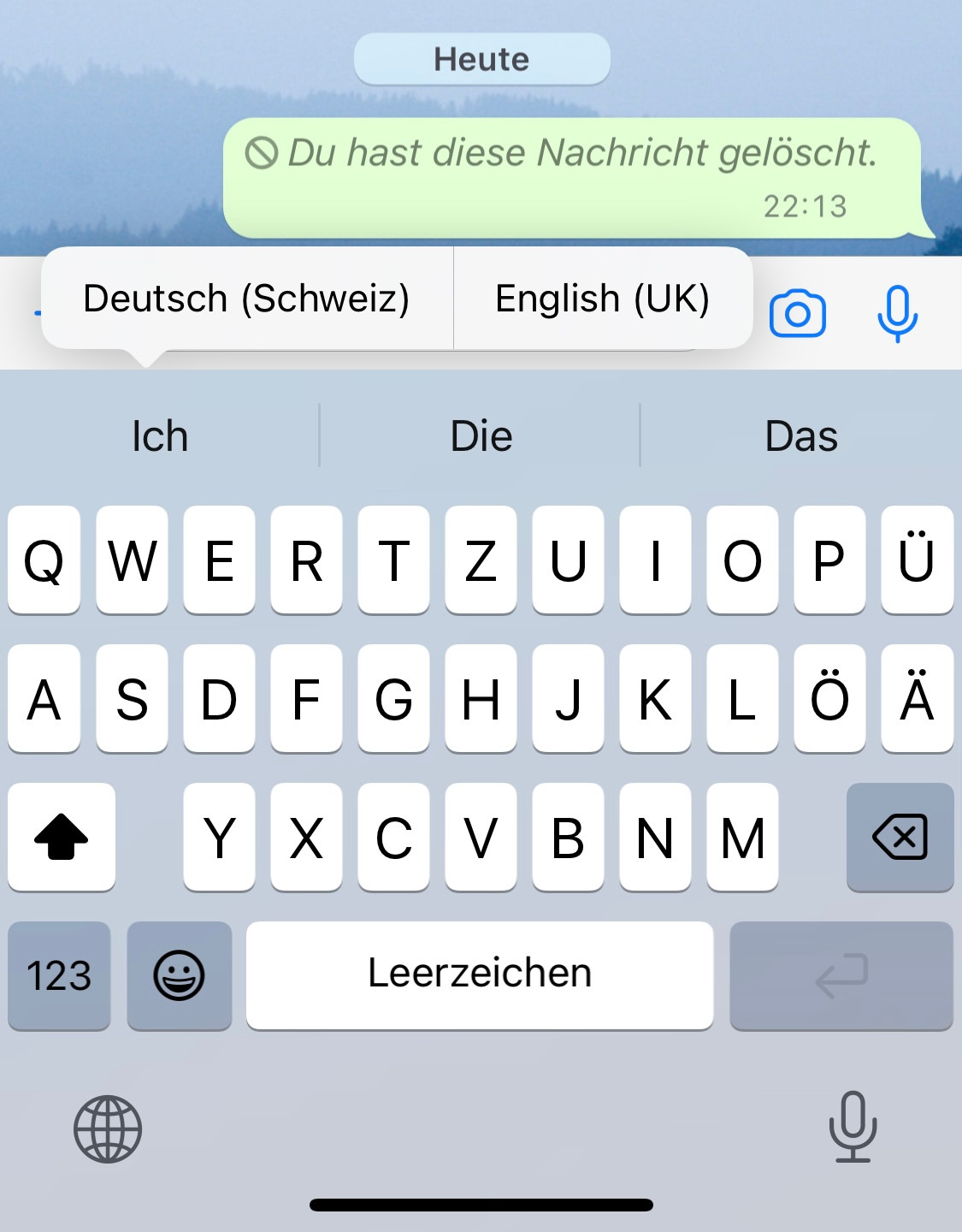Insert the suggestion "Das"
Viewport: 962px width, 1232px height.
(801, 436)
